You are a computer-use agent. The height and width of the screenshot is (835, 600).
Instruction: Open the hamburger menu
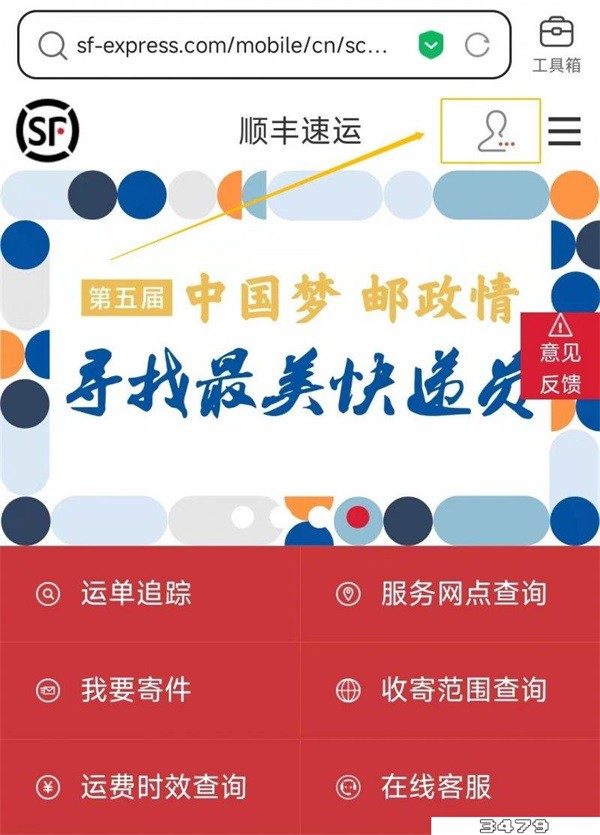tap(565, 131)
